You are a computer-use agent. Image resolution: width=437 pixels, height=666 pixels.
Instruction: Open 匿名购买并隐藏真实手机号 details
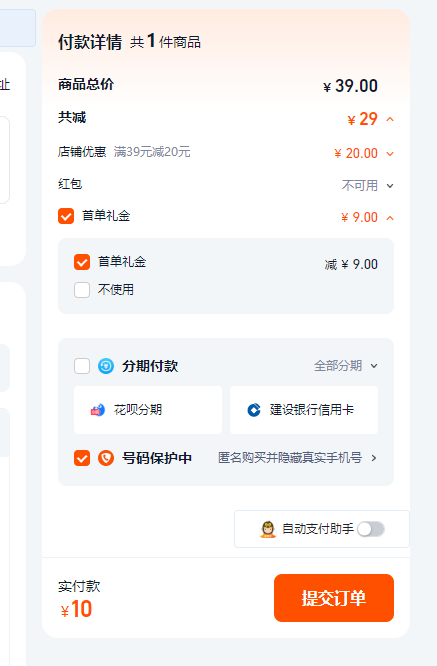[x=297, y=458]
